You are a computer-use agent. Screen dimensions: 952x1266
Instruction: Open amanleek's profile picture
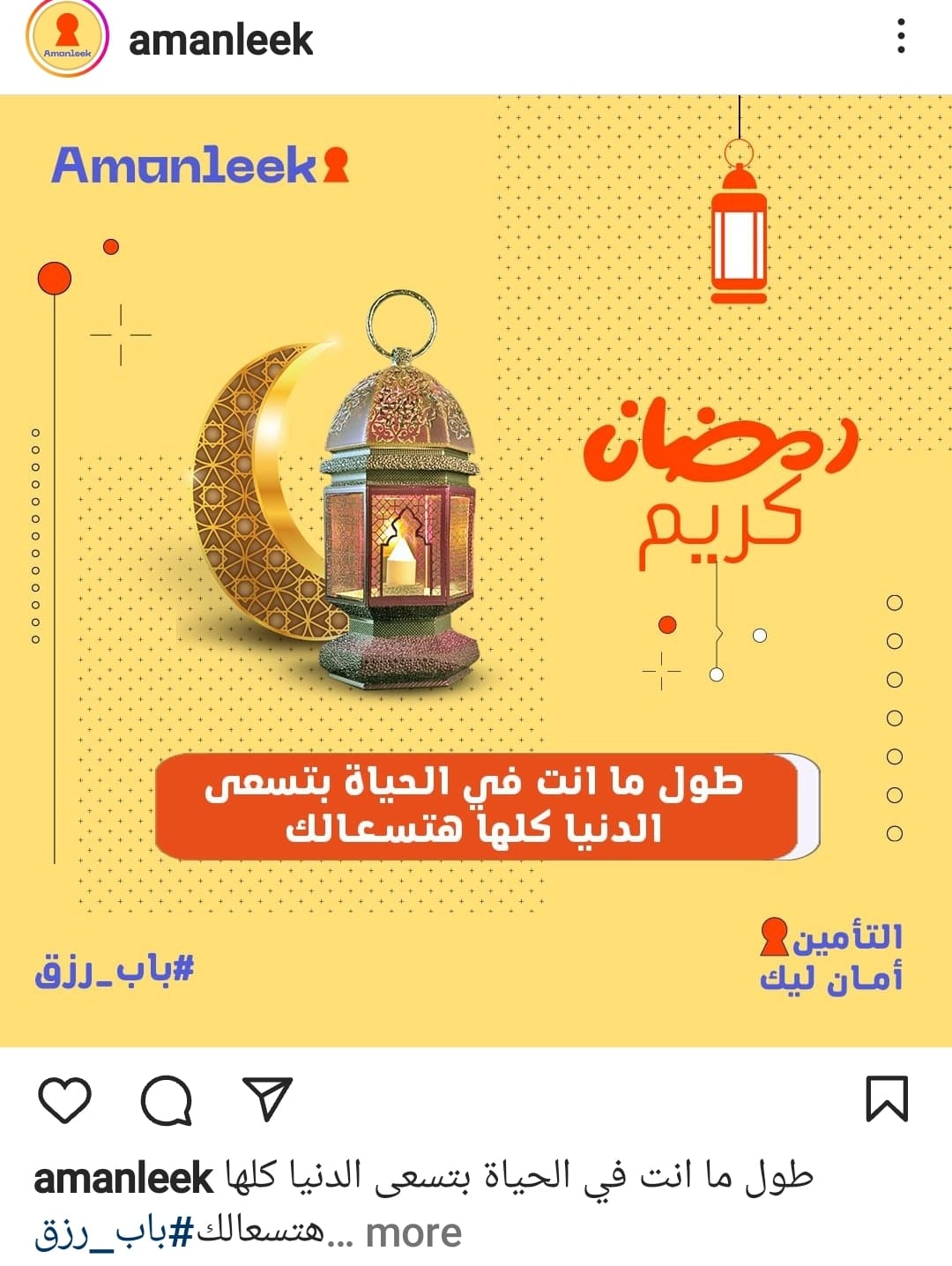67,38
